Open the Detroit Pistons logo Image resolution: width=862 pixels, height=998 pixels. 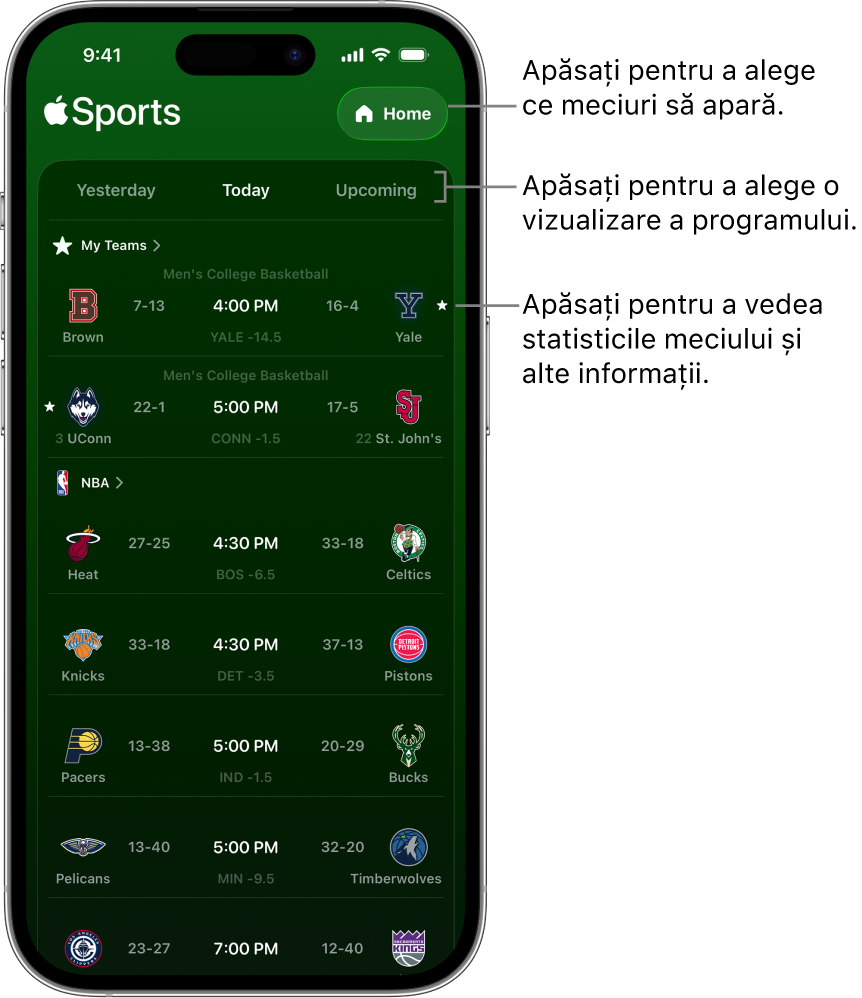coord(408,643)
